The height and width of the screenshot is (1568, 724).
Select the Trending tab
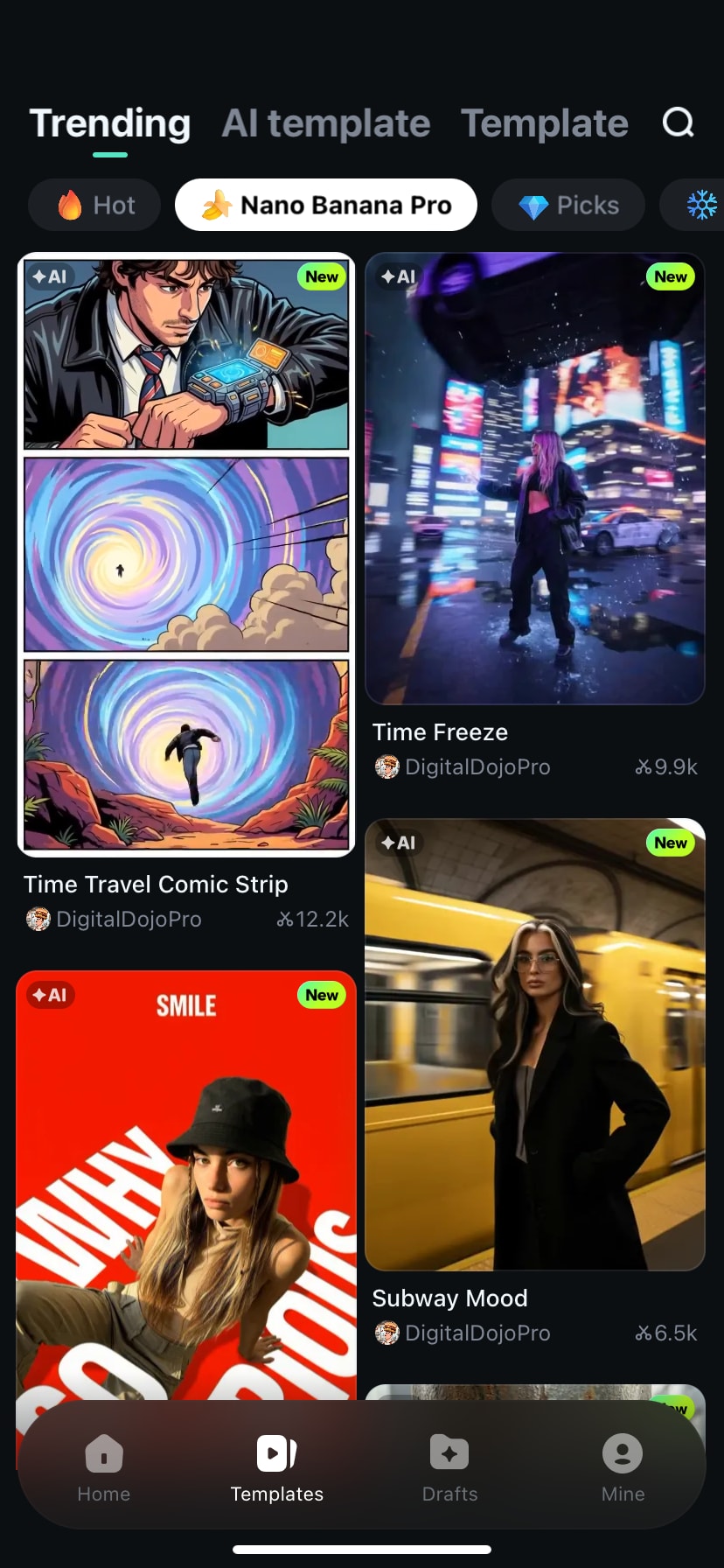[x=109, y=123]
